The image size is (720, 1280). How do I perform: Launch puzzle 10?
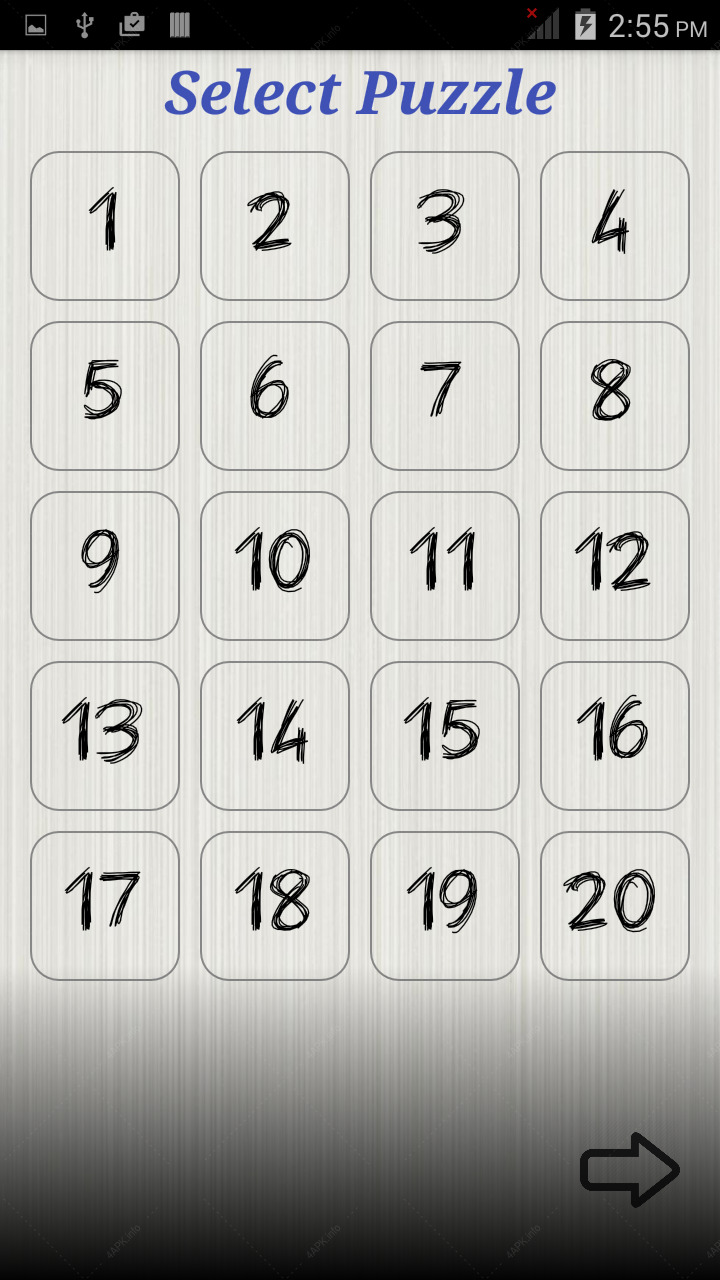tap(275, 566)
